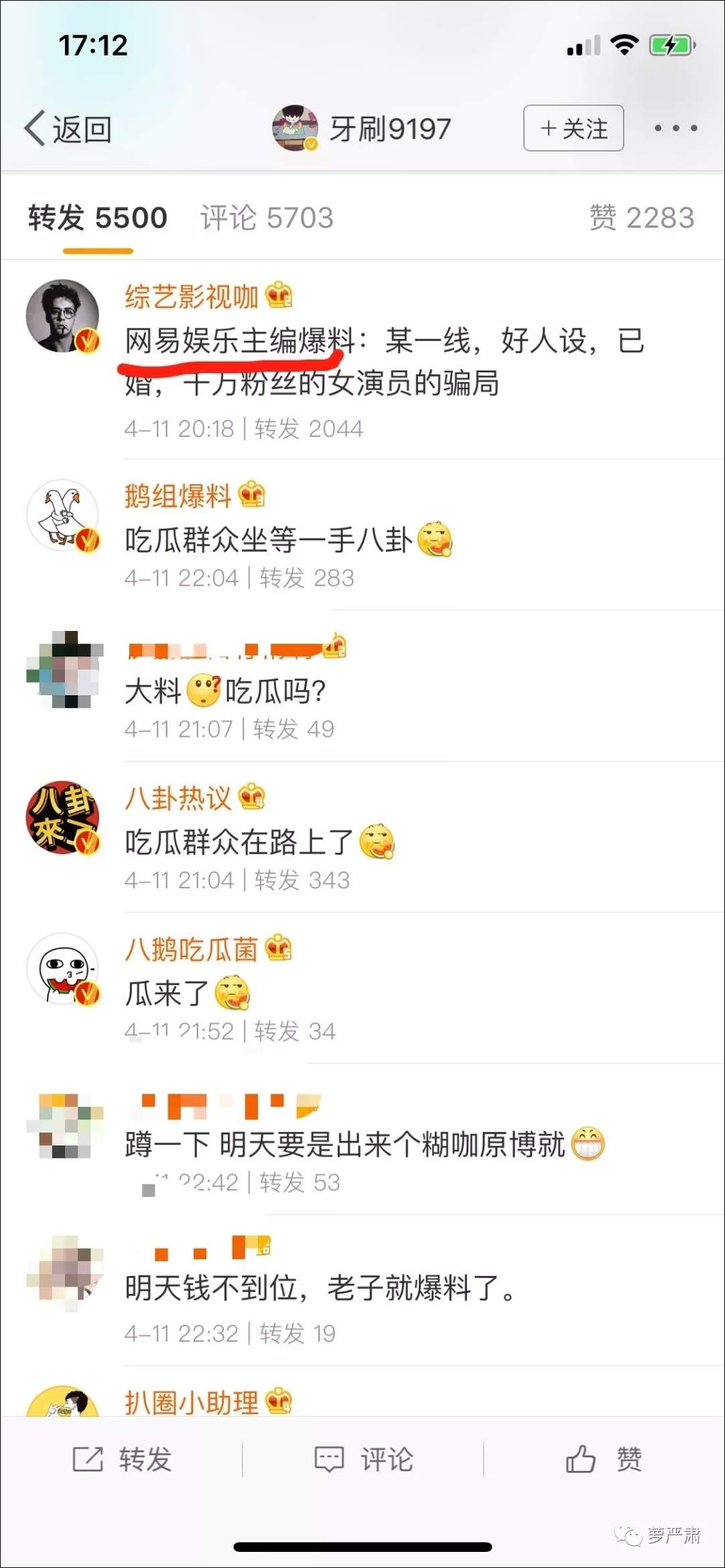Switch to the 评论 5703 tab

click(x=267, y=218)
